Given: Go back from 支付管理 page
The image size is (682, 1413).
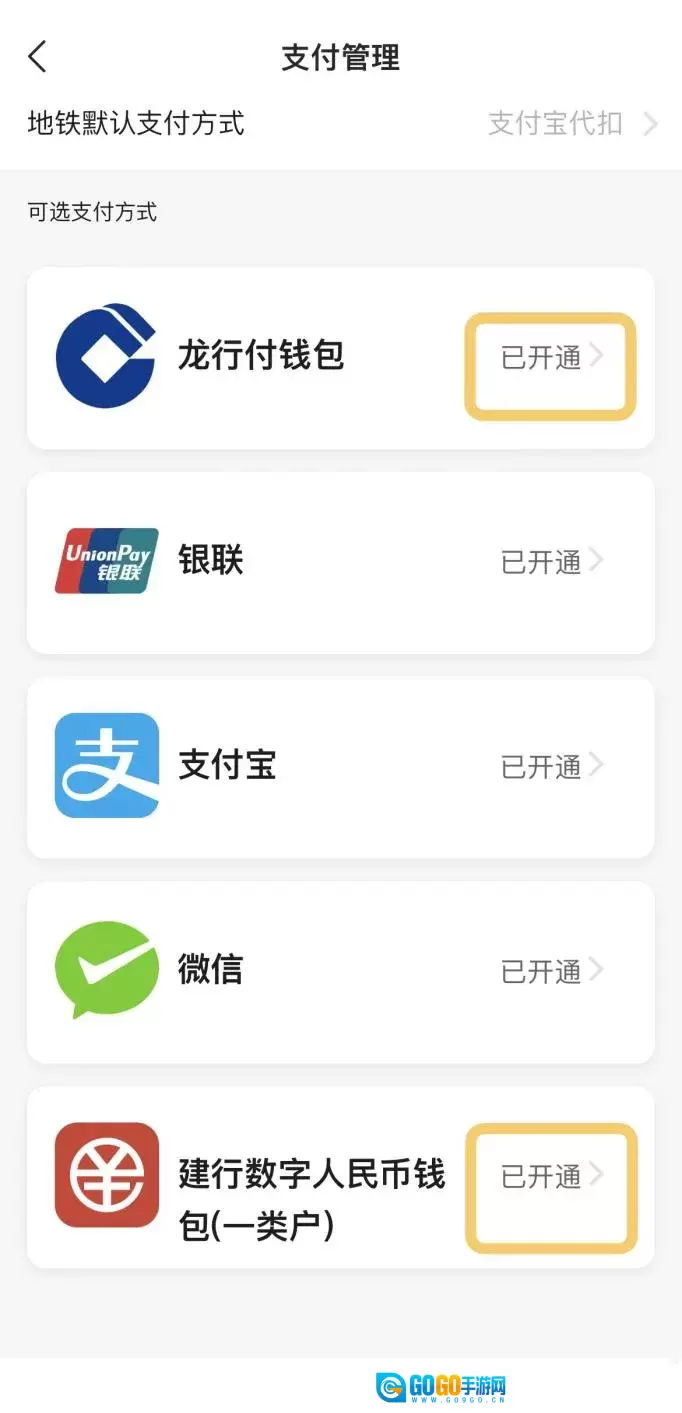Looking at the screenshot, I should tap(38, 57).
